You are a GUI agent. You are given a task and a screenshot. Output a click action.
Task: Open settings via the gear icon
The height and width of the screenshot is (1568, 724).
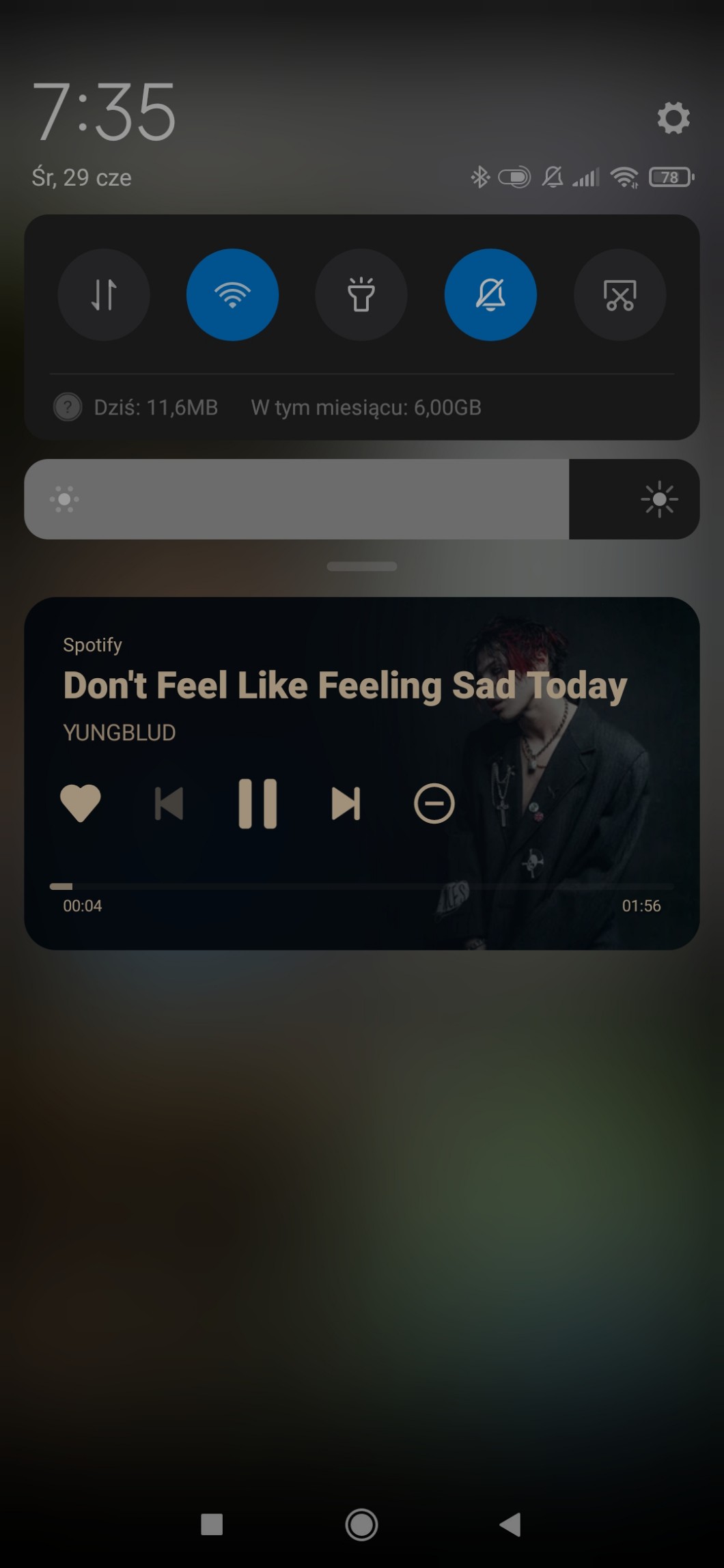tap(673, 118)
